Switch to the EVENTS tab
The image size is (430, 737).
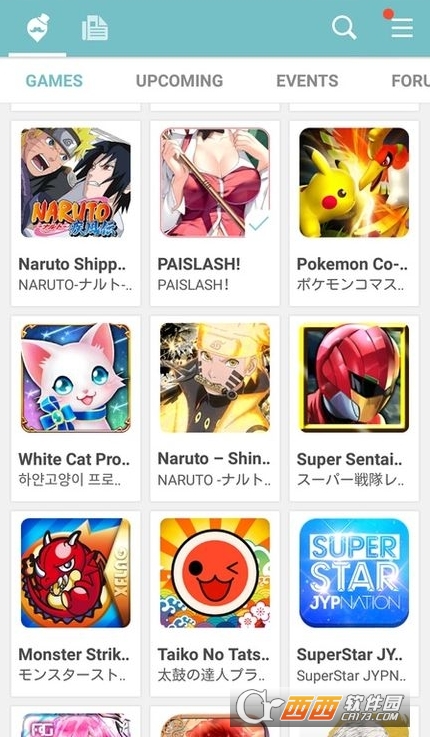[x=307, y=81]
